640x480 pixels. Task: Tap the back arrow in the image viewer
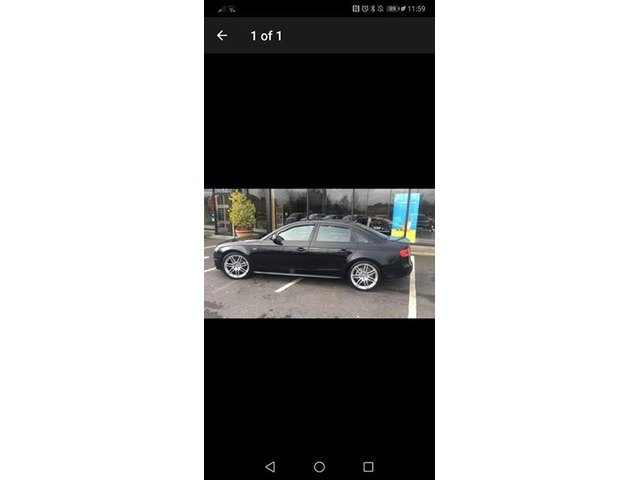(x=222, y=36)
